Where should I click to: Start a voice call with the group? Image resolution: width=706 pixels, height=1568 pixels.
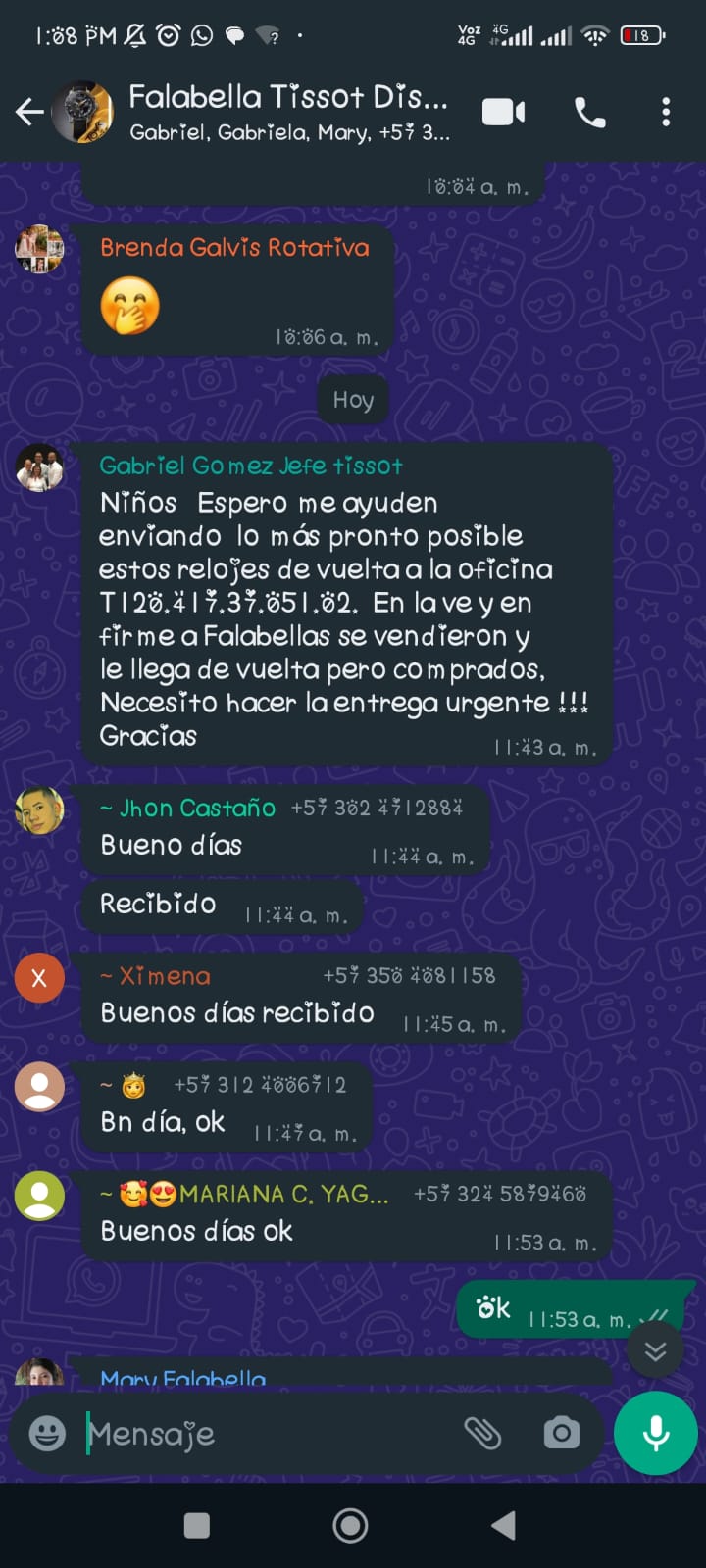click(589, 112)
